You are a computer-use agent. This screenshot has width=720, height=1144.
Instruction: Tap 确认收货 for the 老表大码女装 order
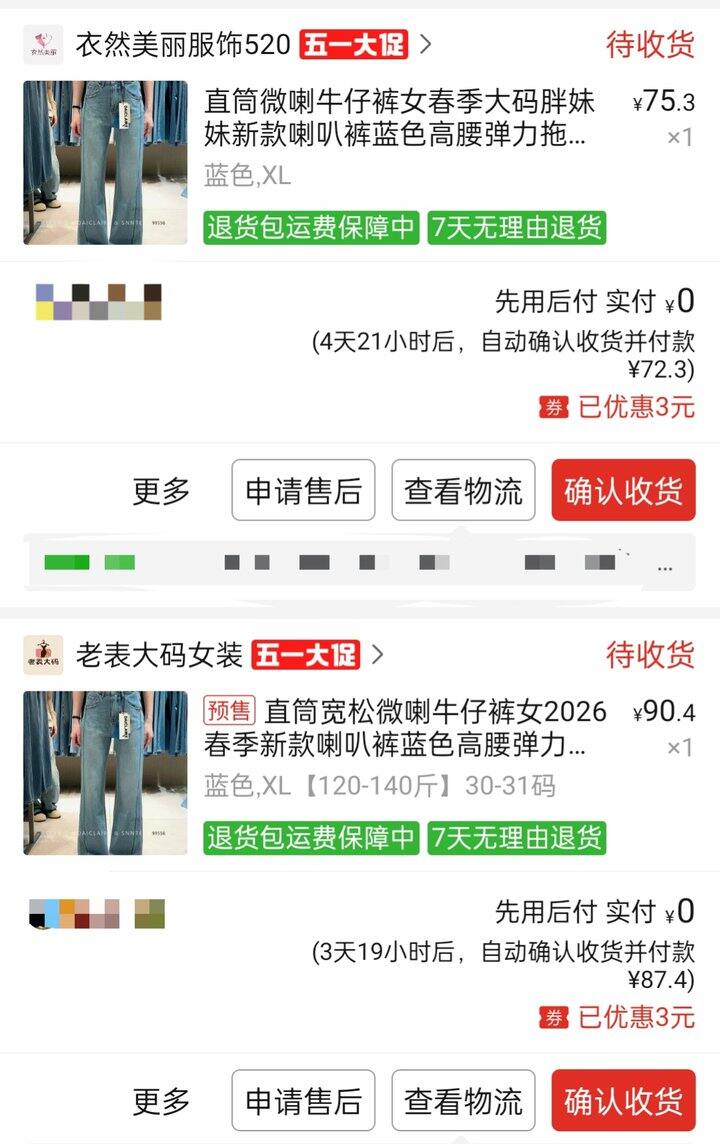(x=623, y=1101)
